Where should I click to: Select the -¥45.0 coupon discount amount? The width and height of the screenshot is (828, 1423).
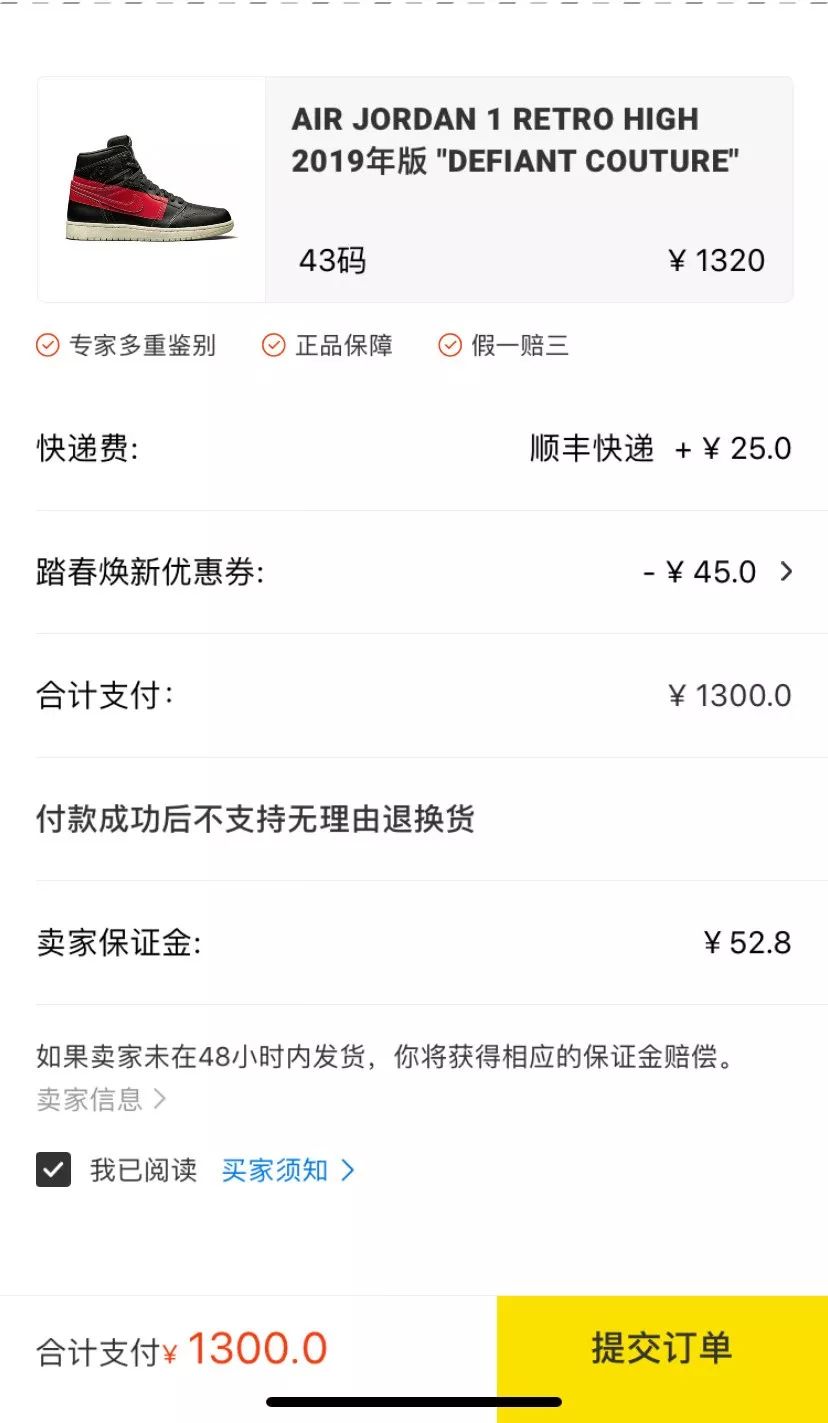pyautogui.click(x=699, y=572)
